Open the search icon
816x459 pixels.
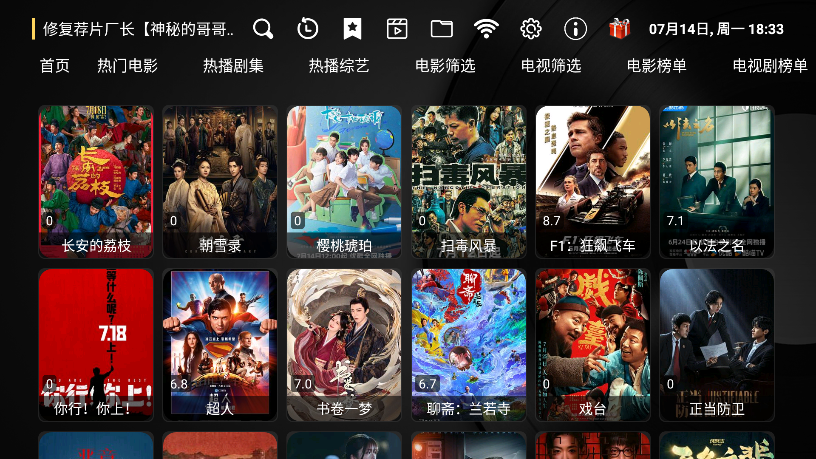[263, 29]
